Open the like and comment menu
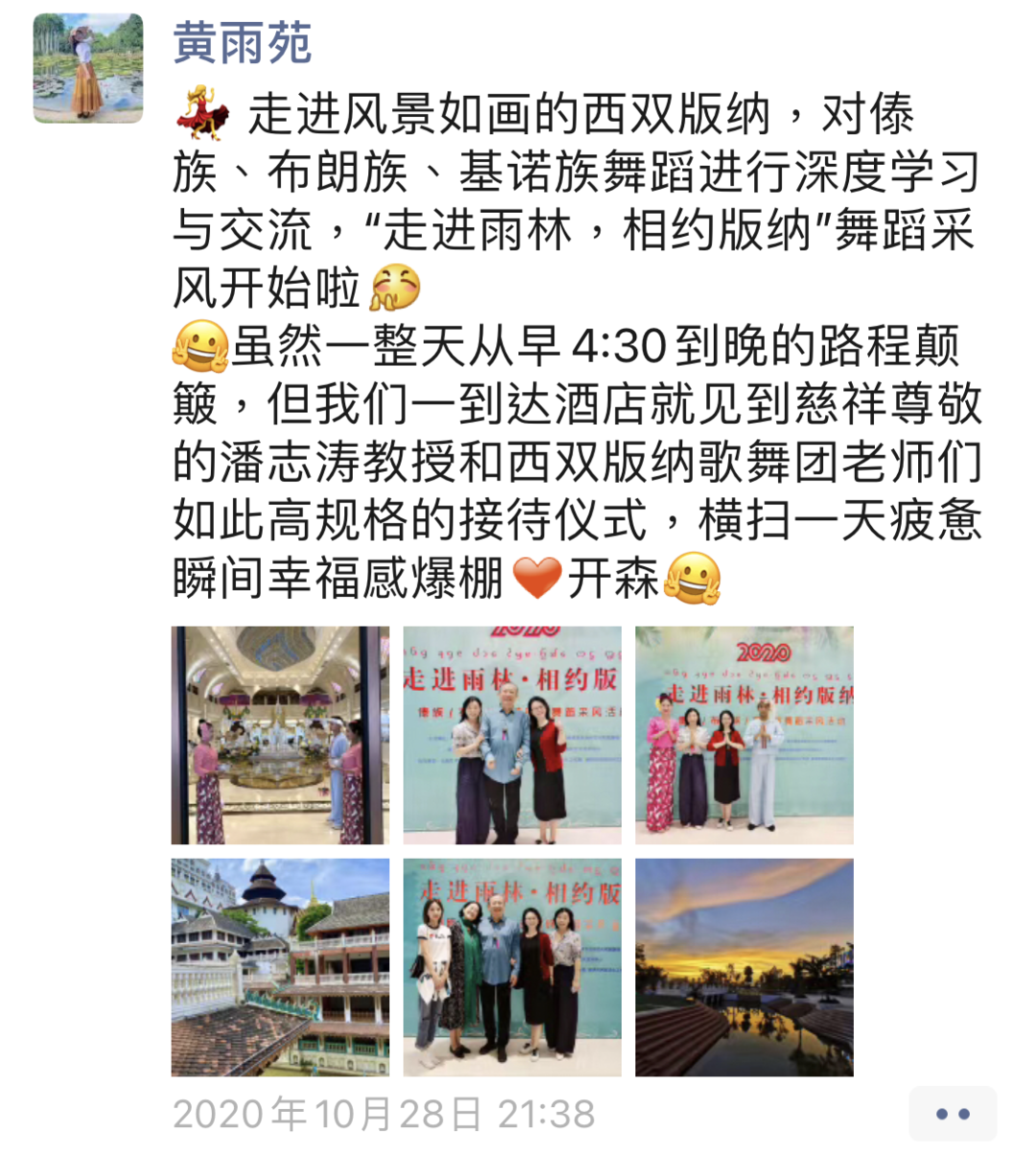 point(952,1114)
